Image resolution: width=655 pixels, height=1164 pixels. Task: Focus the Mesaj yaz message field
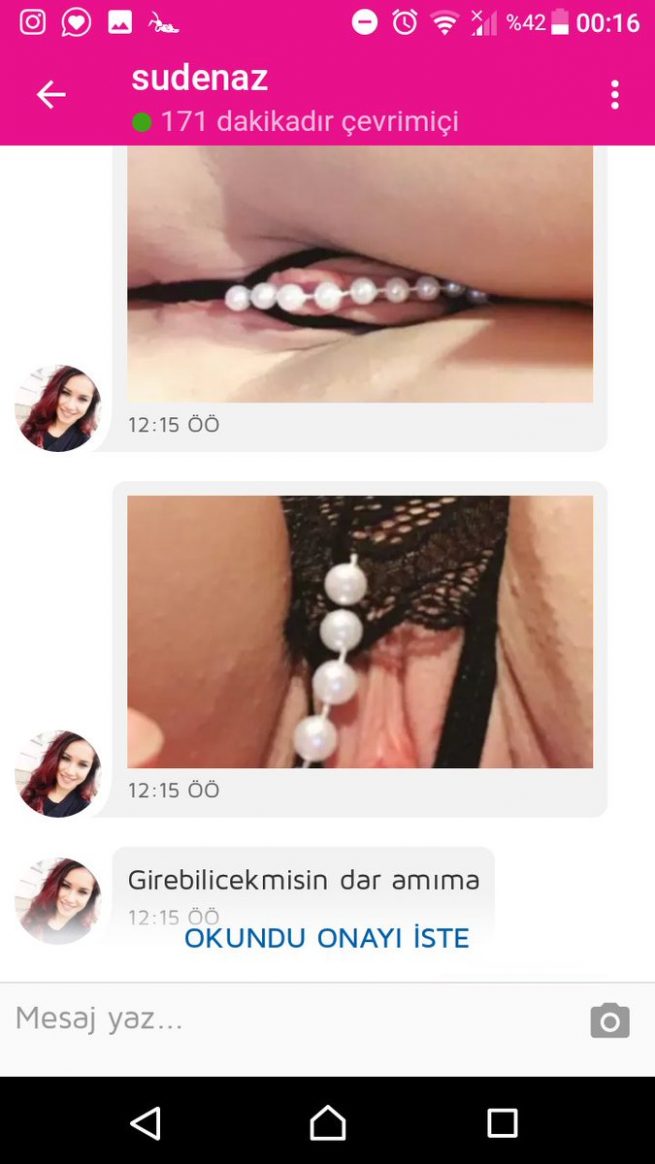click(x=290, y=1018)
